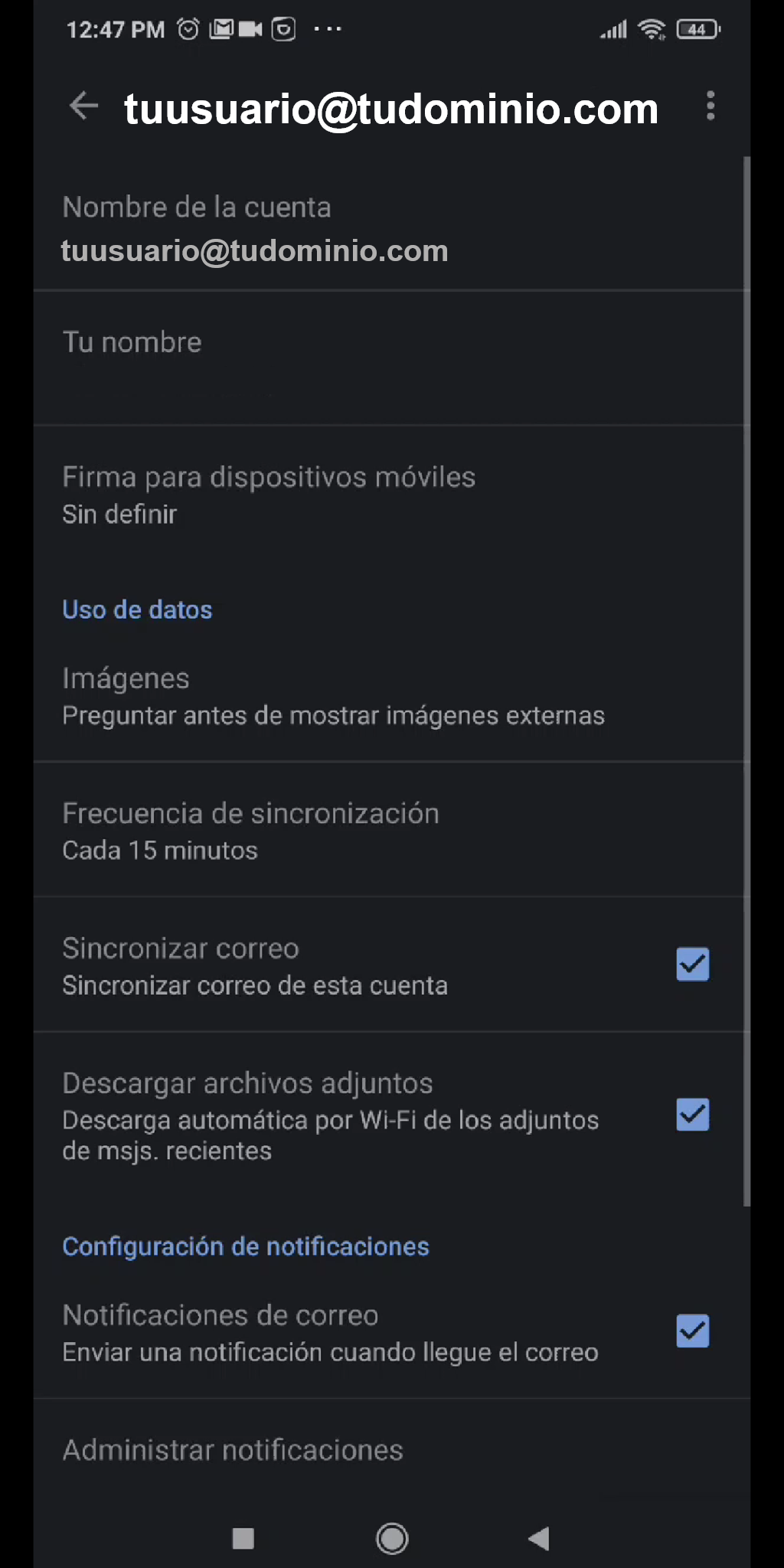This screenshot has width=784, height=1568.
Task: Open recent apps from navigation bar
Action: (x=243, y=1538)
